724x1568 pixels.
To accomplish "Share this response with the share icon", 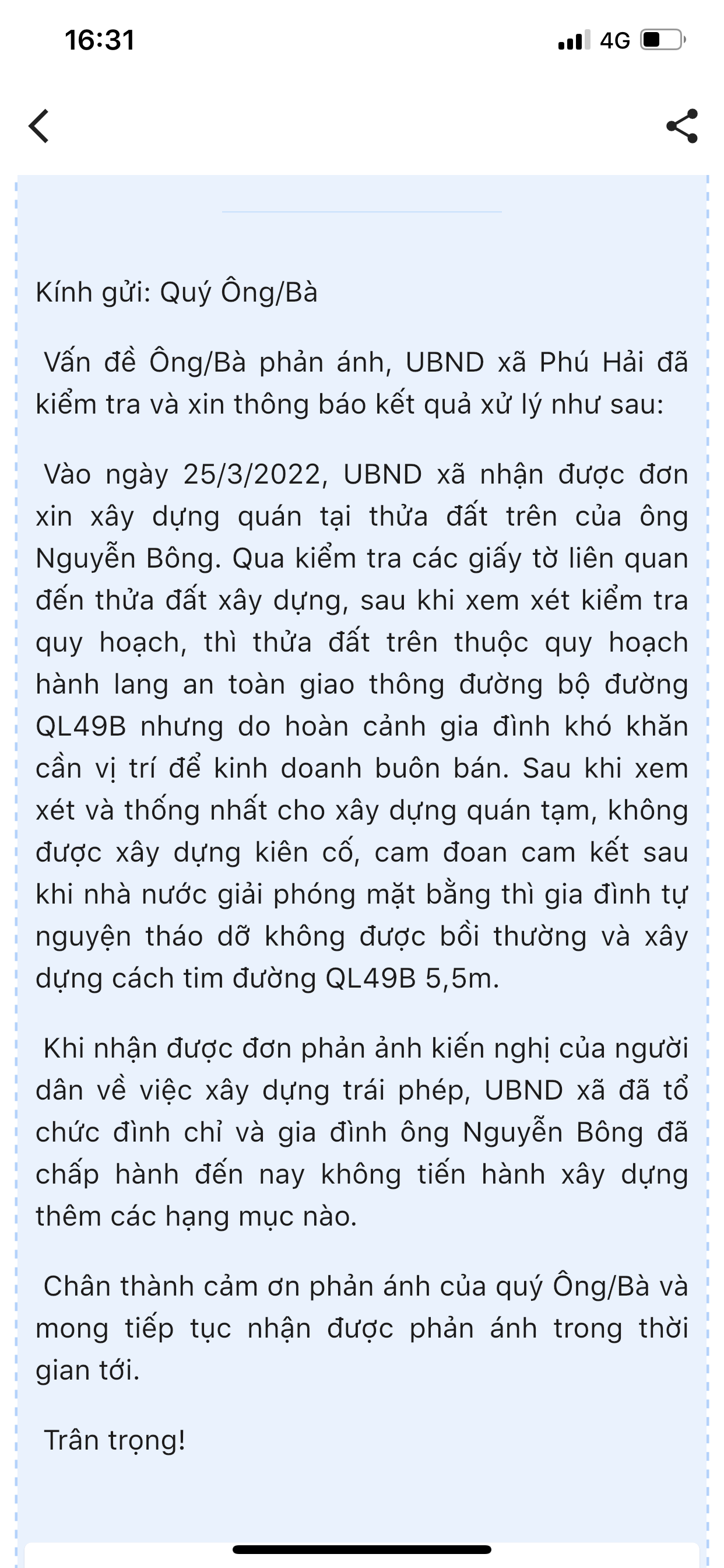I will (x=682, y=126).
